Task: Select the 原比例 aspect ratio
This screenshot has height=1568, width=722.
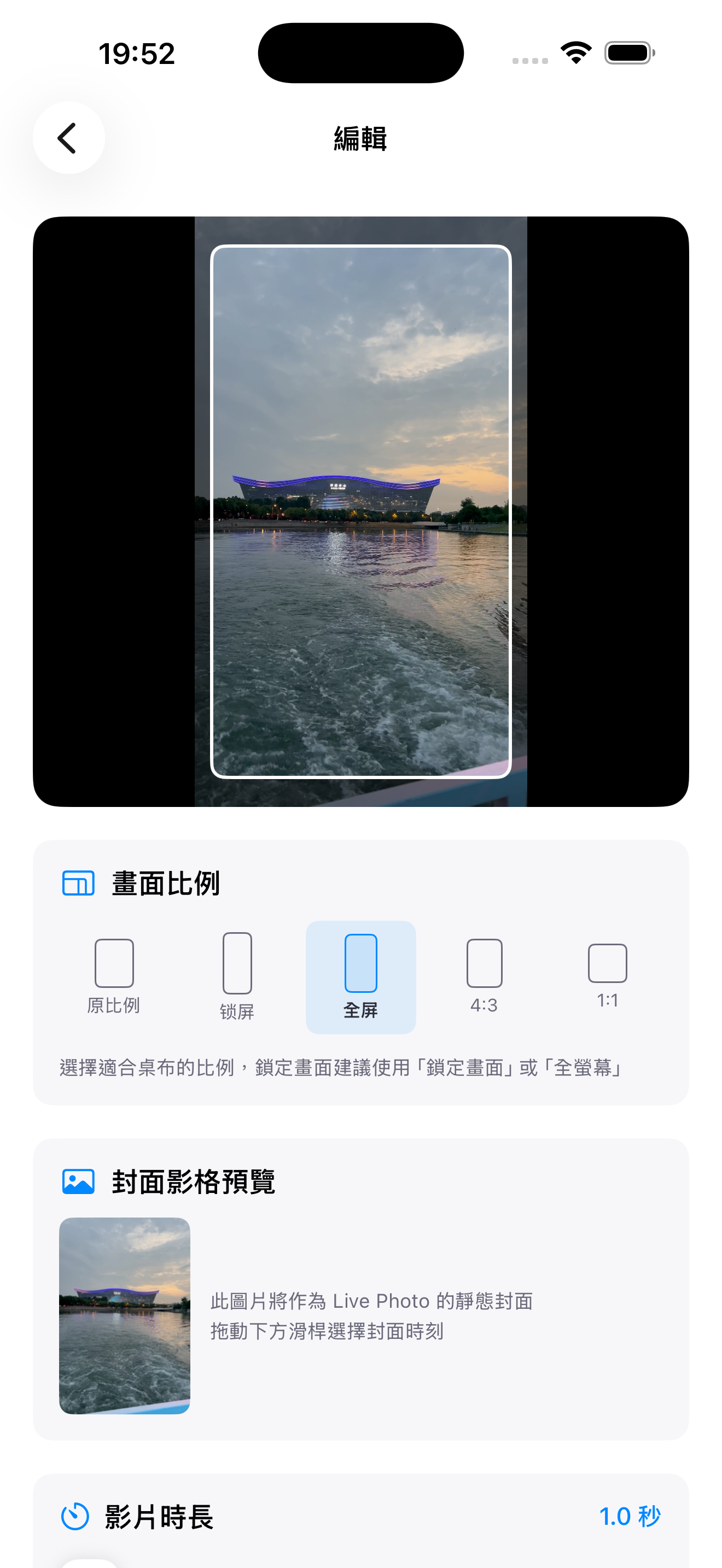Action: tap(114, 976)
